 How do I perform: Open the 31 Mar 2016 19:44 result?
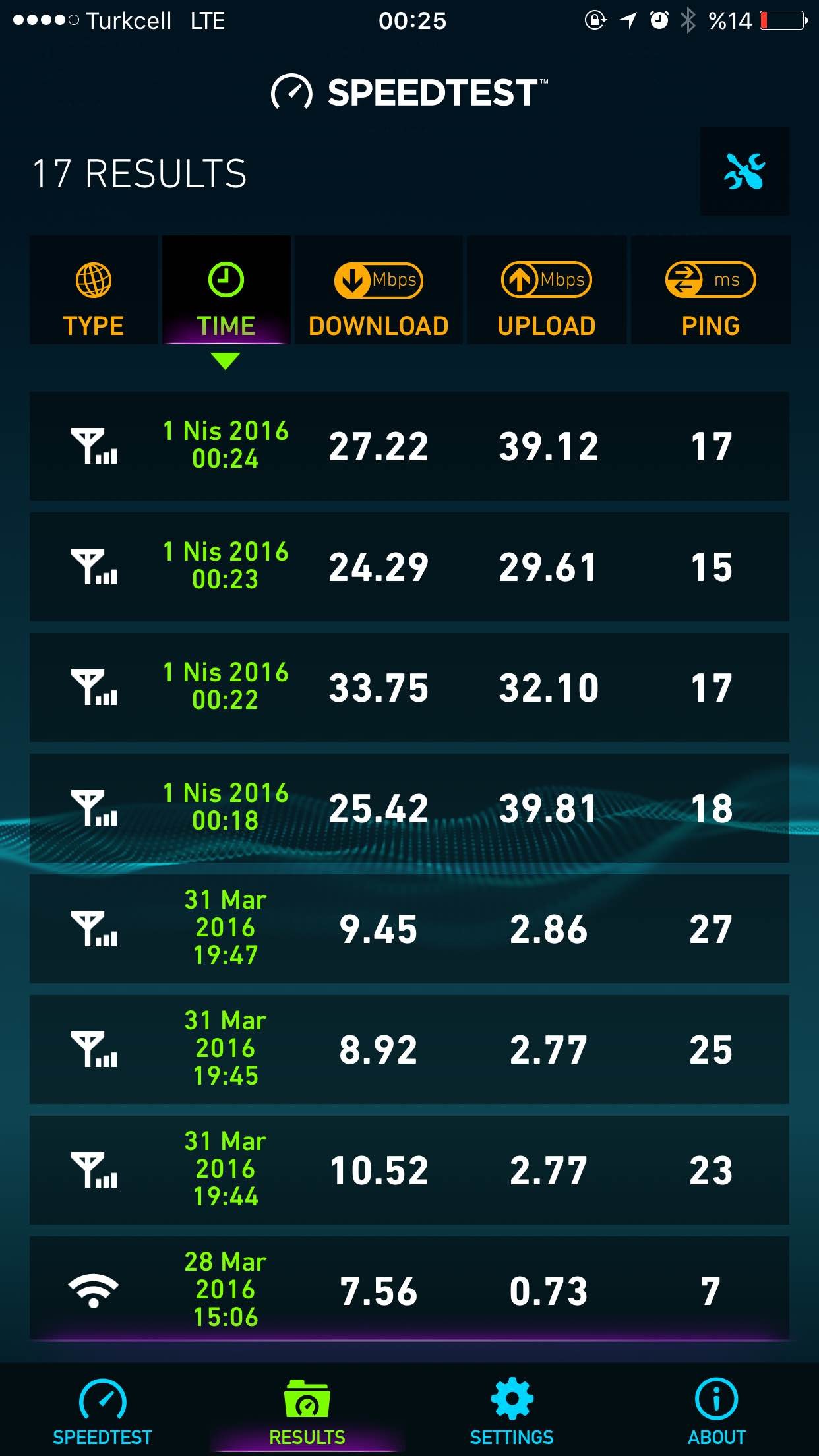coord(409,1170)
